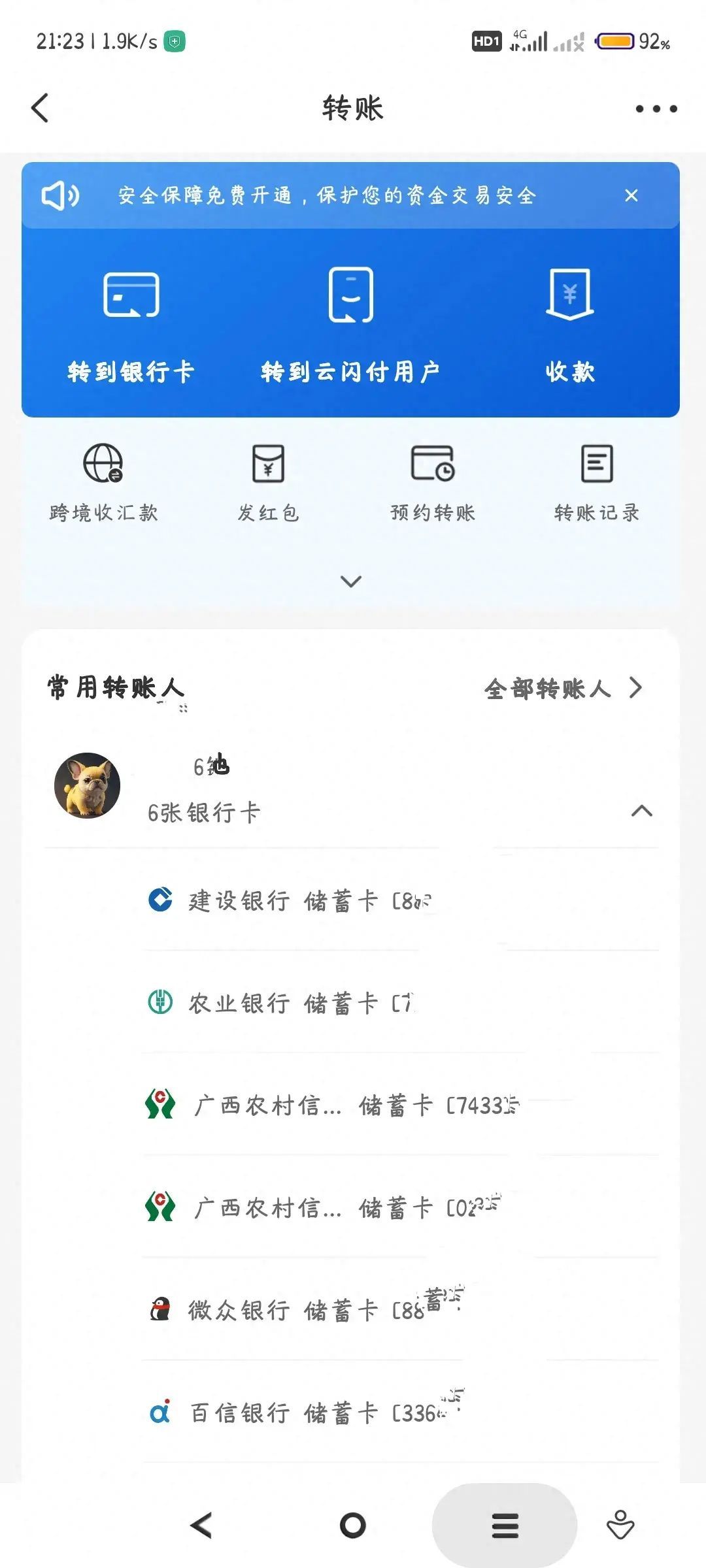This screenshot has height=1568, width=706.
Task: Tap the system home button
Action: pyautogui.click(x=352, y=1525)
